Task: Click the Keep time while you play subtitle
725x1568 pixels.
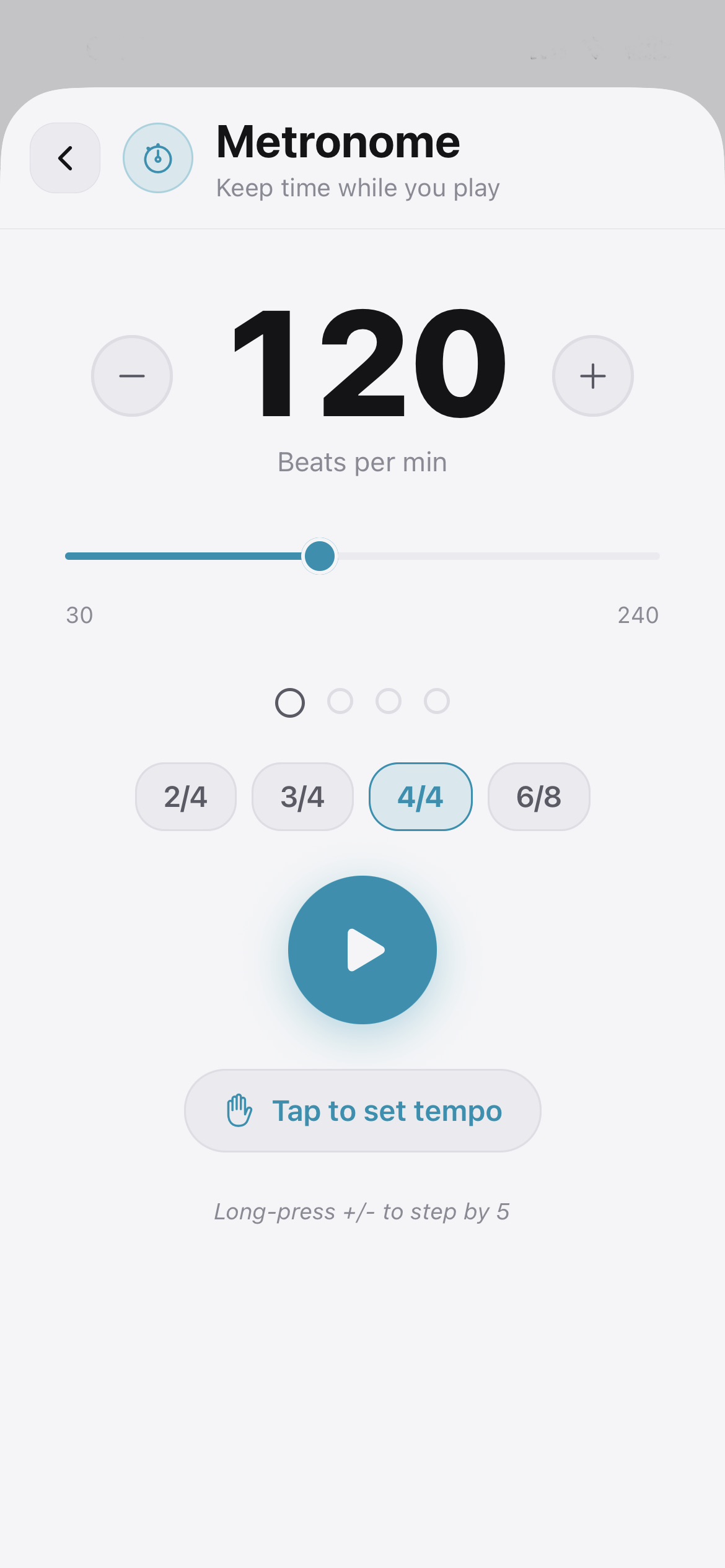Action: pyautogui.click(x=358, y=187)
